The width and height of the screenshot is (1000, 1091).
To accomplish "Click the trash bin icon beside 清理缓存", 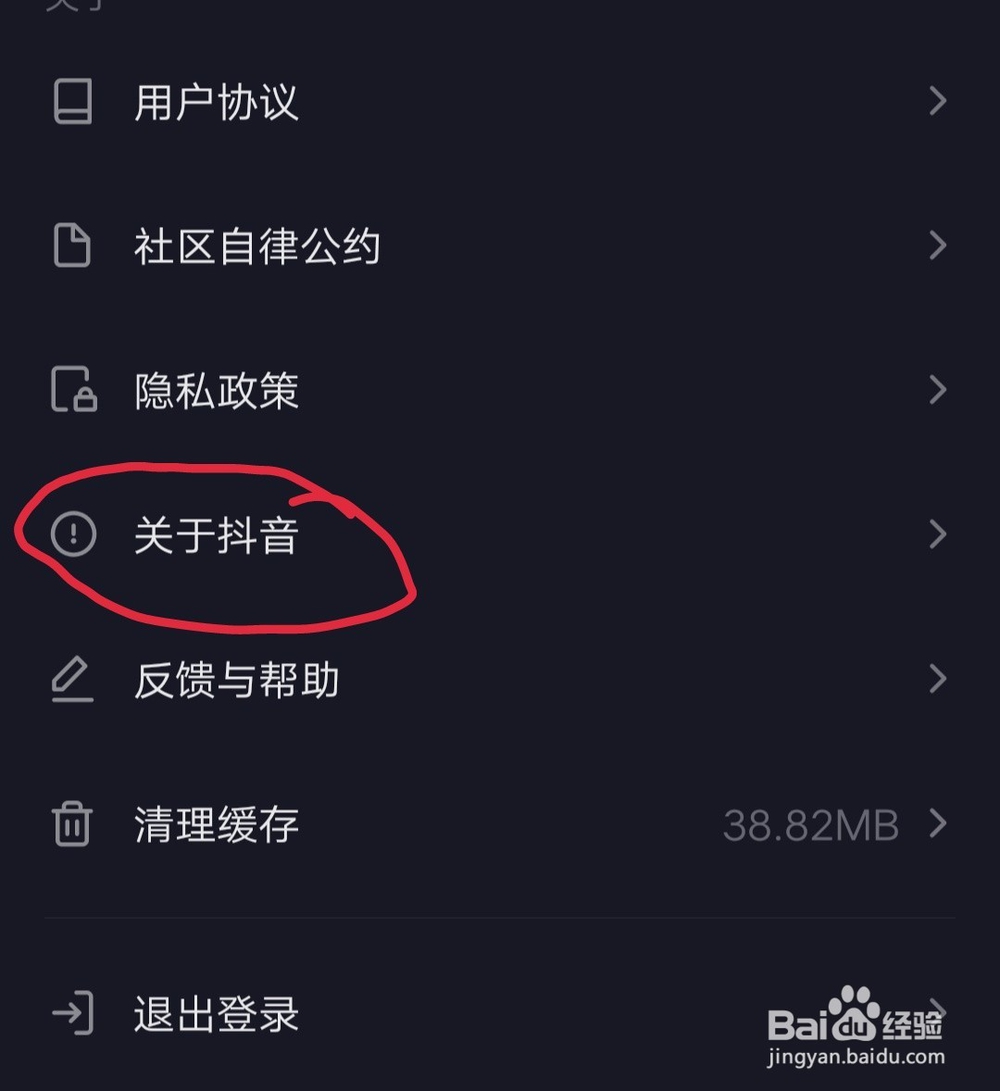I will (x=70, y=824).
